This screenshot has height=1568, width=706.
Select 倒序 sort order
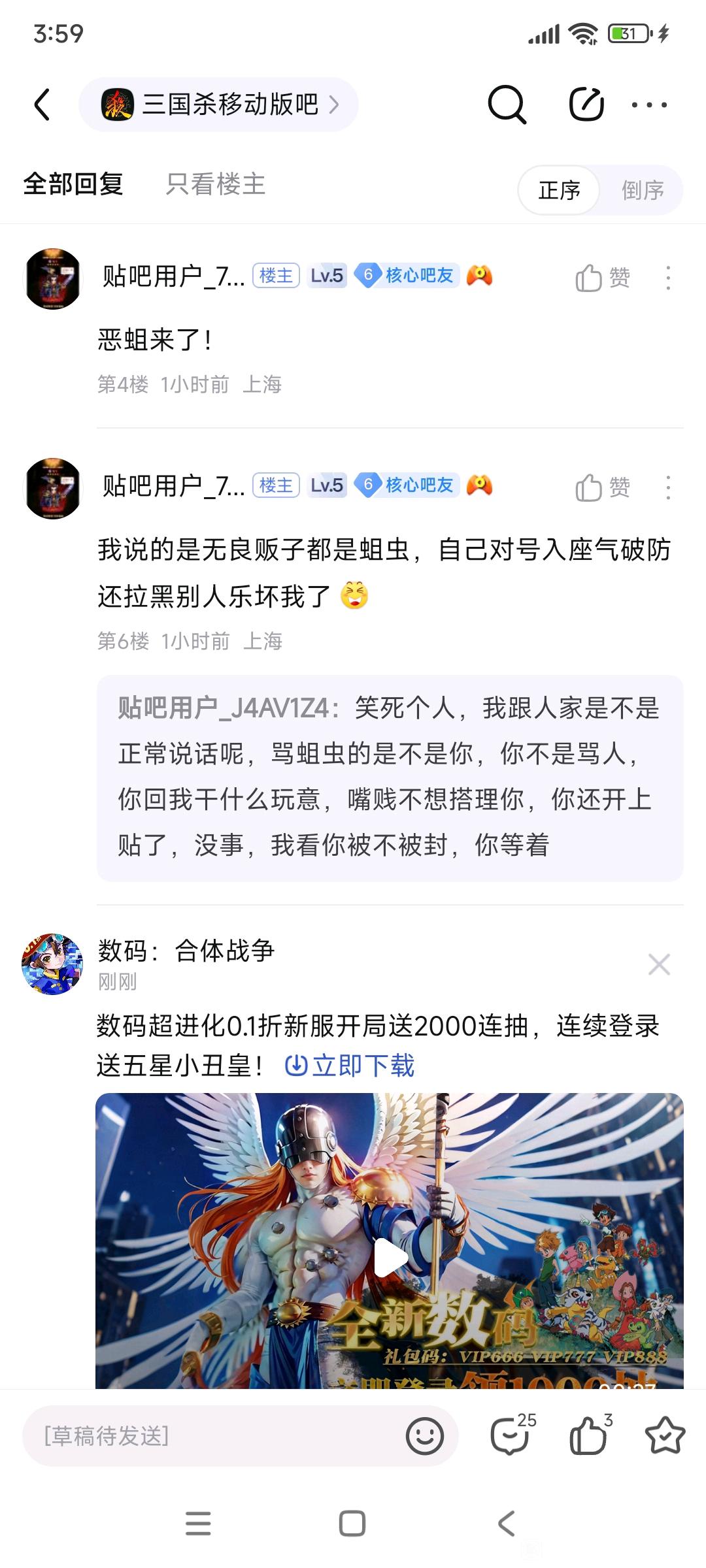[x=642, y=190]
